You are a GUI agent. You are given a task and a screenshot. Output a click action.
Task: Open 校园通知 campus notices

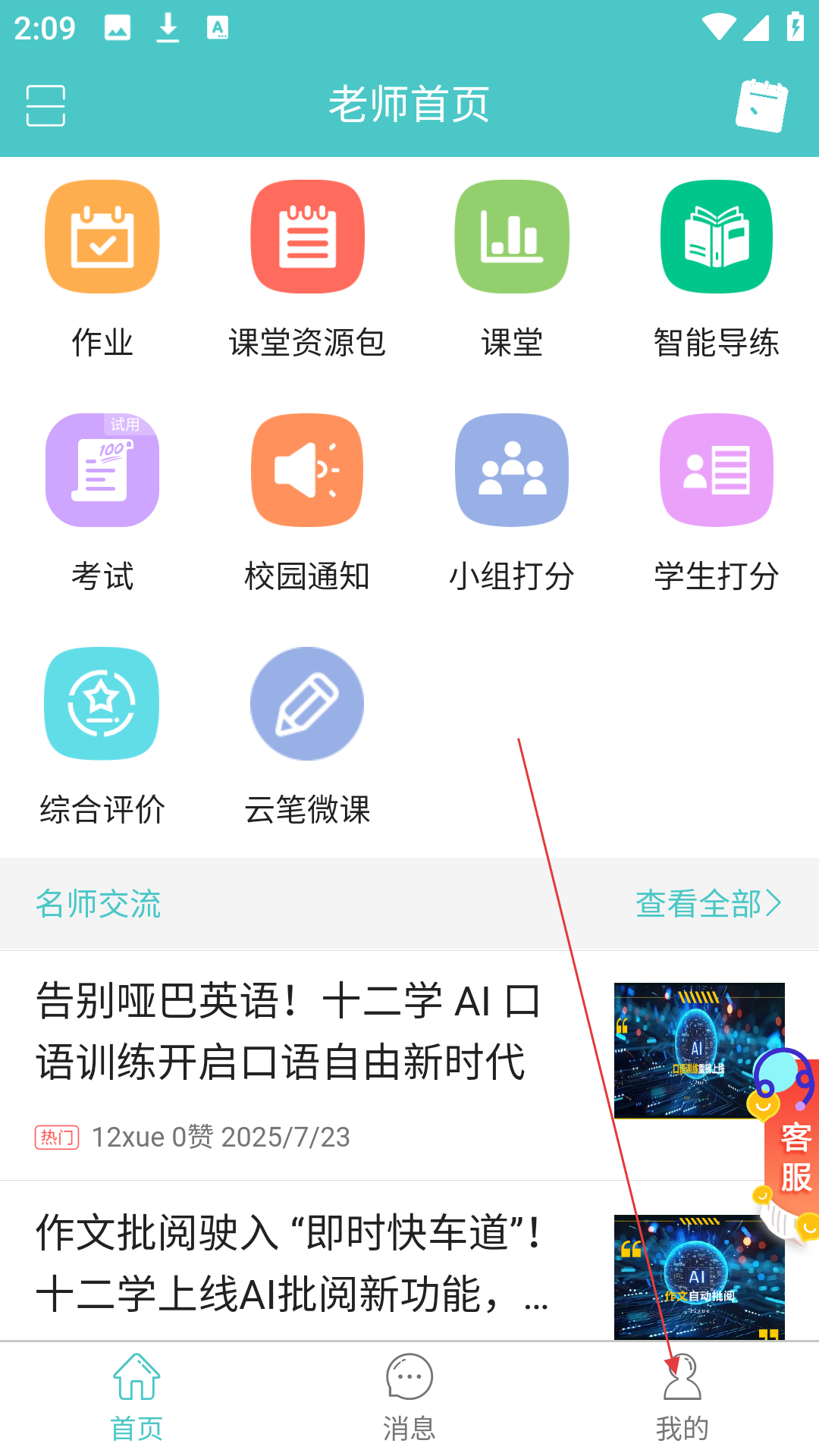point(307,503)
